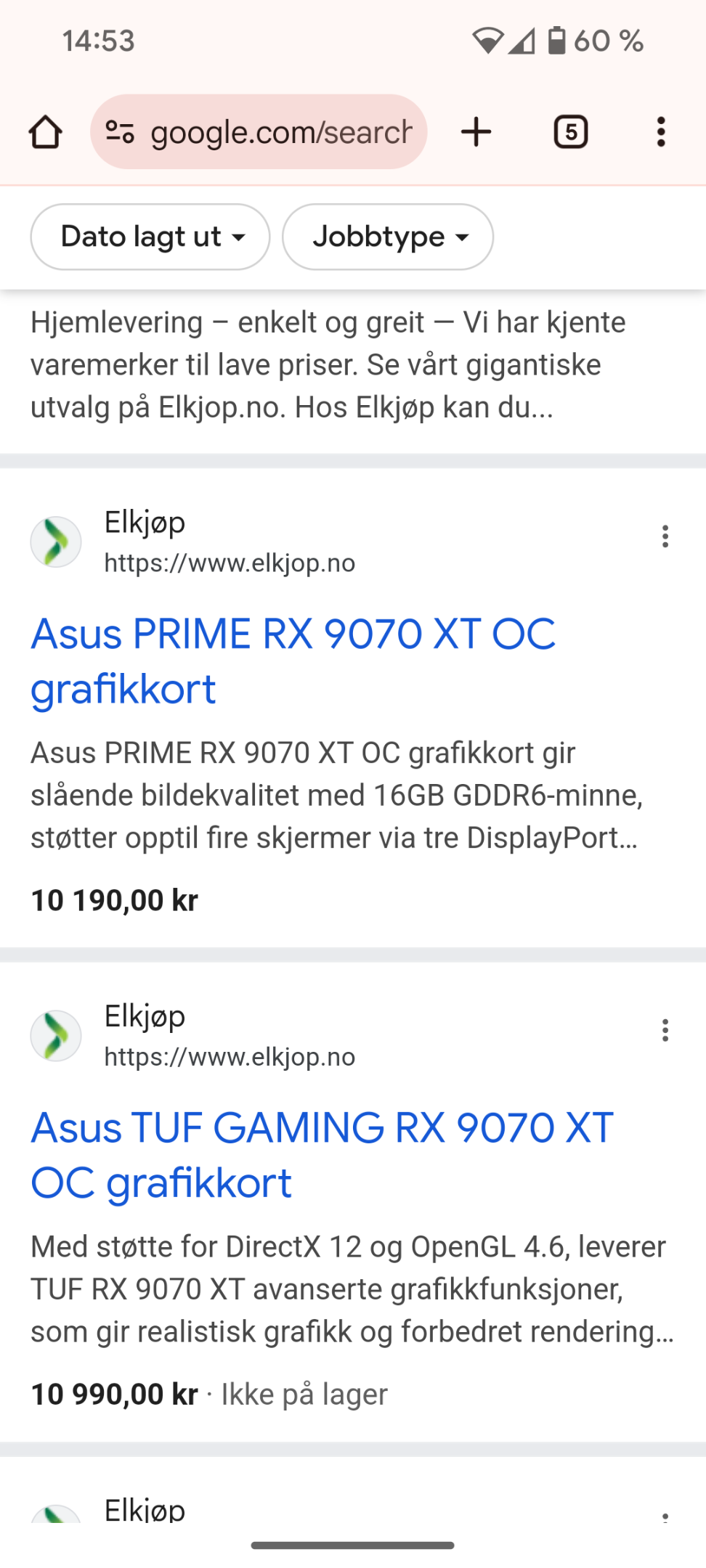706x1568 pixels.
Task: Go to Chrome's home page
Action: coord(45,132)
